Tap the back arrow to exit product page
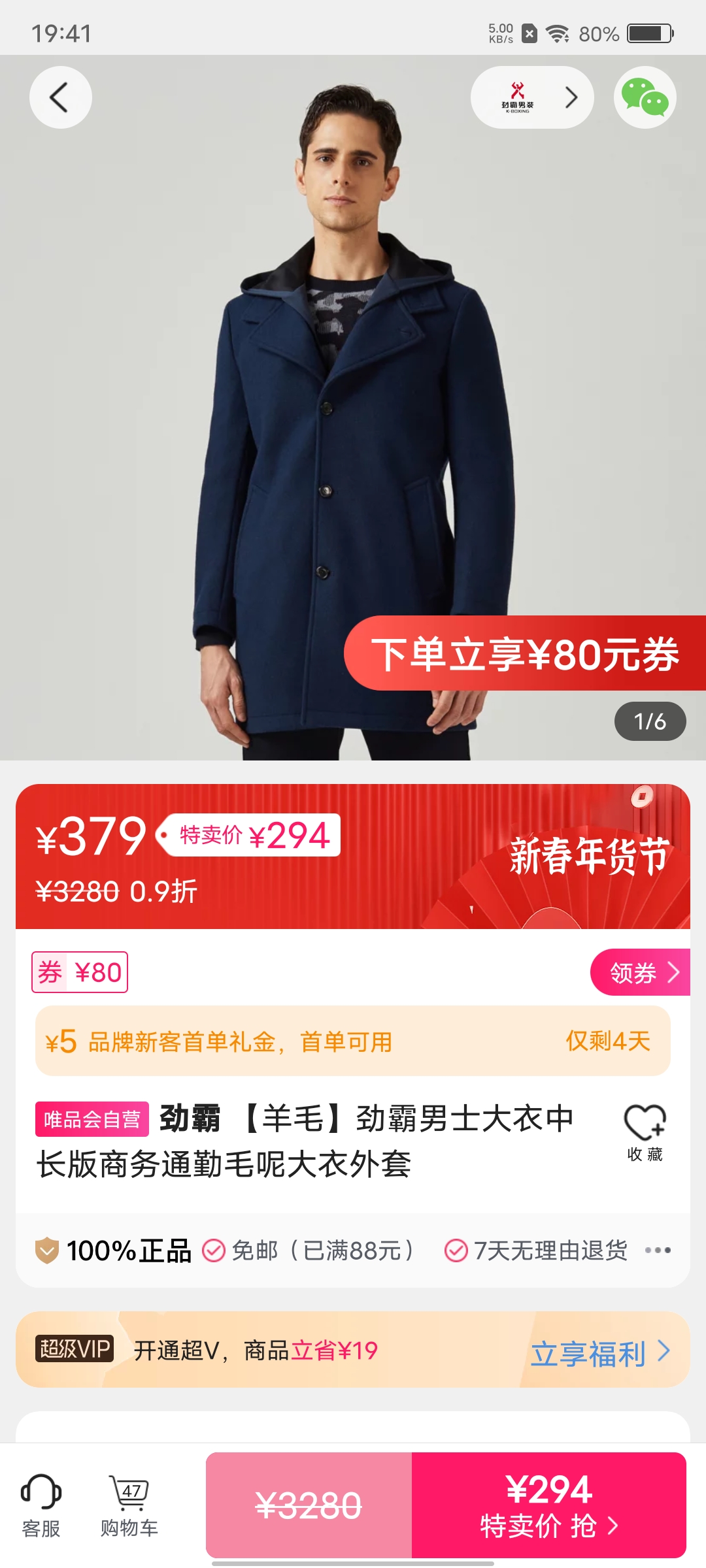 60,97
